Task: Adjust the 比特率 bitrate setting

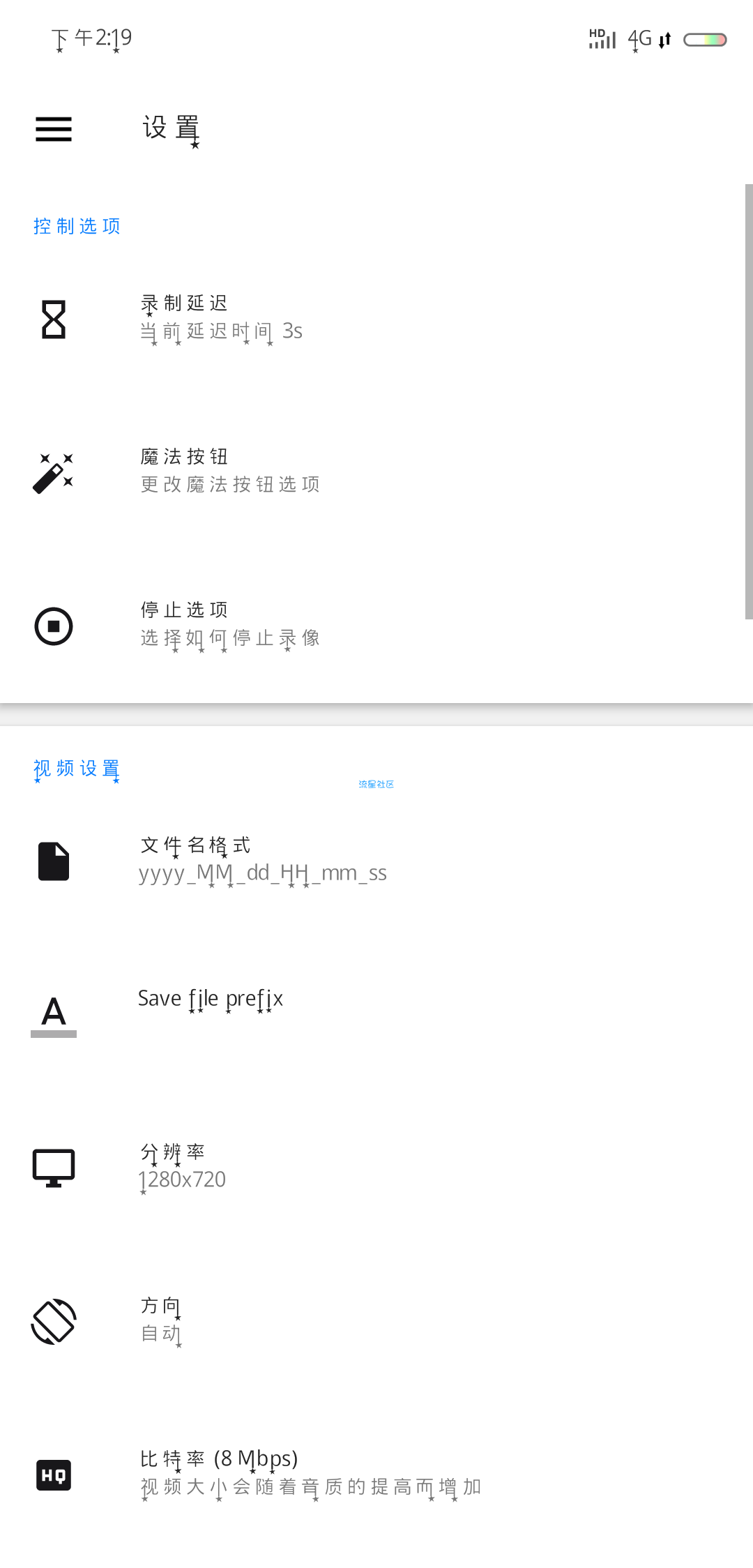Action: [x=376, y=1475]
